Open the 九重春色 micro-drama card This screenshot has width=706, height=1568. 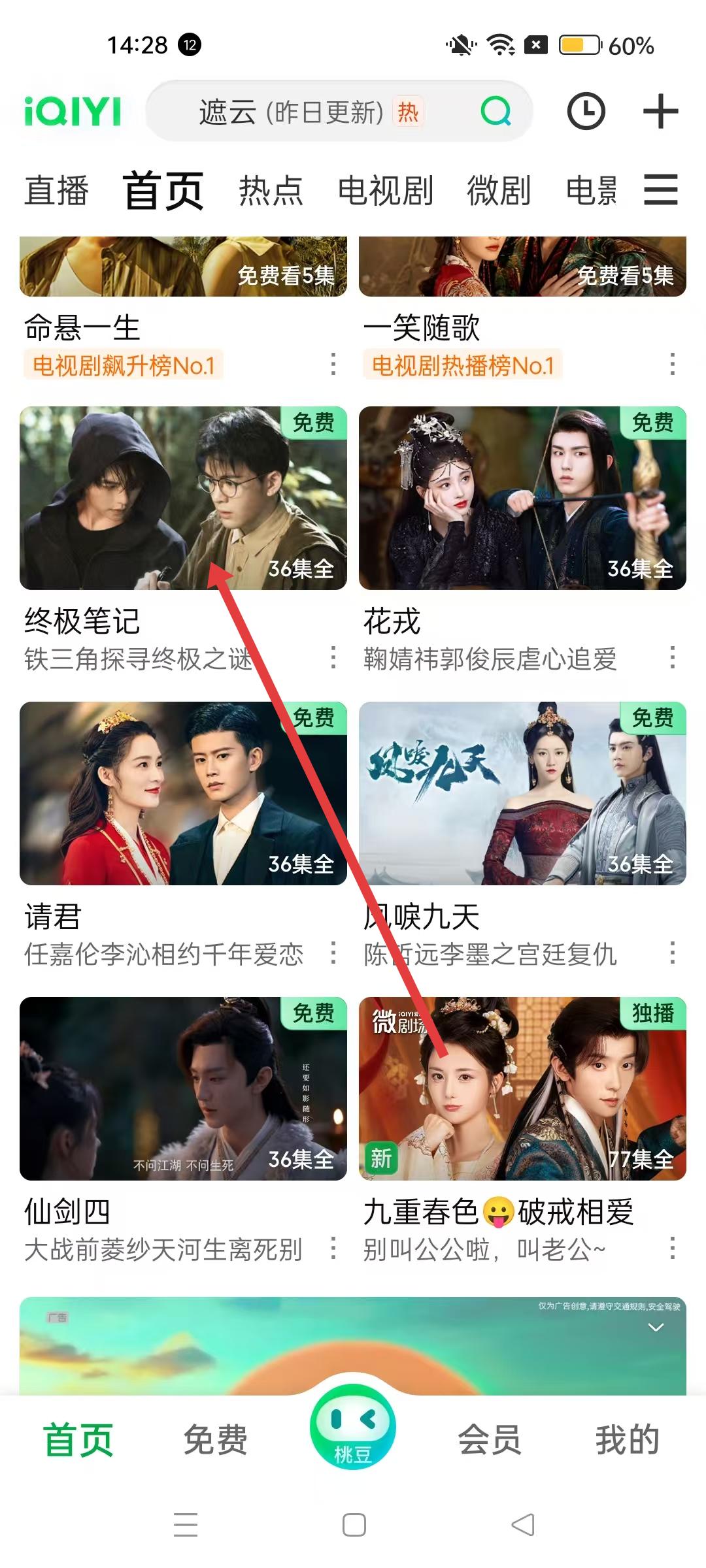(522, 1089)
